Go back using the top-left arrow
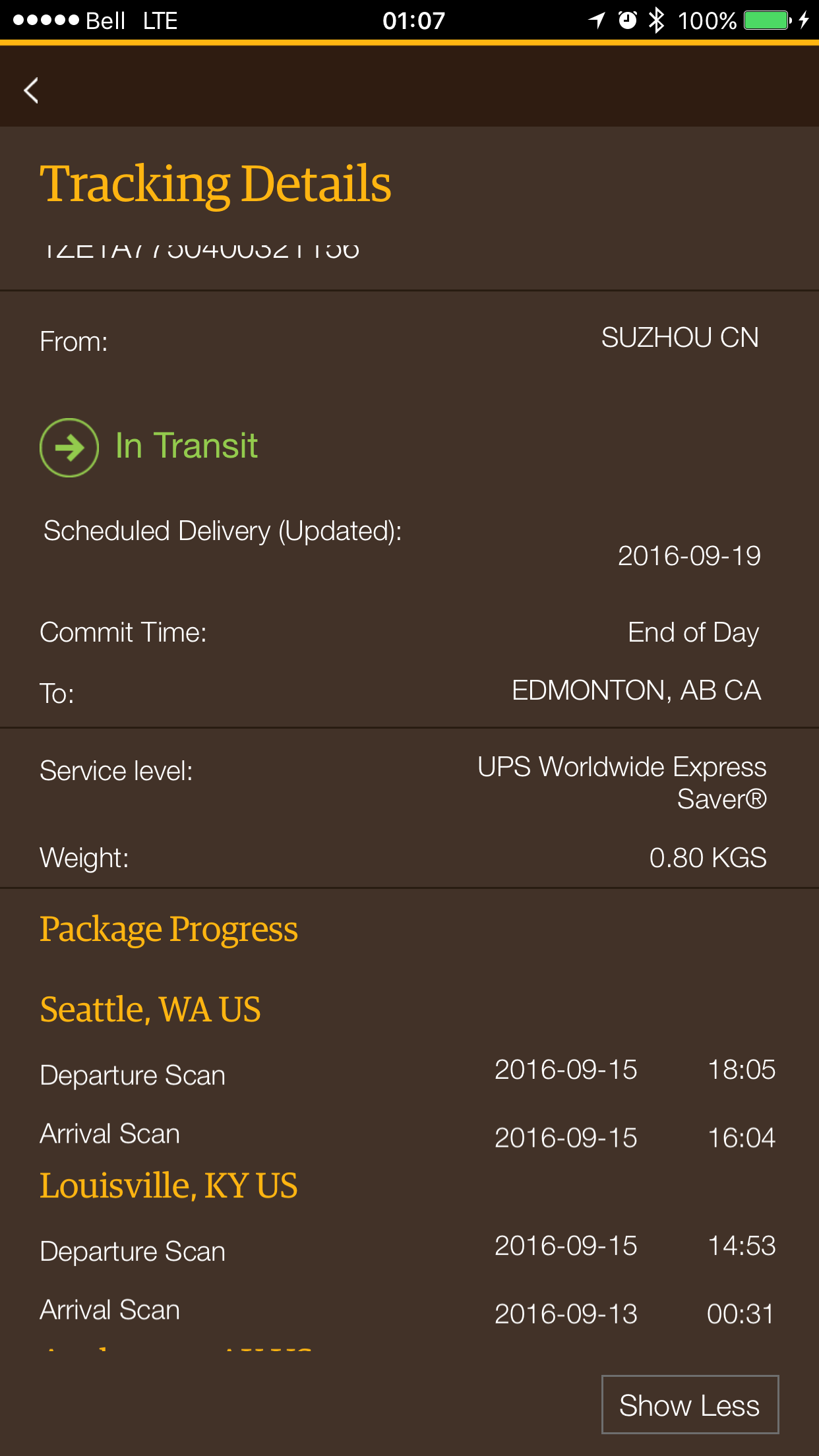This screenshot has width=819, height=1456. (x=31, y=90)
